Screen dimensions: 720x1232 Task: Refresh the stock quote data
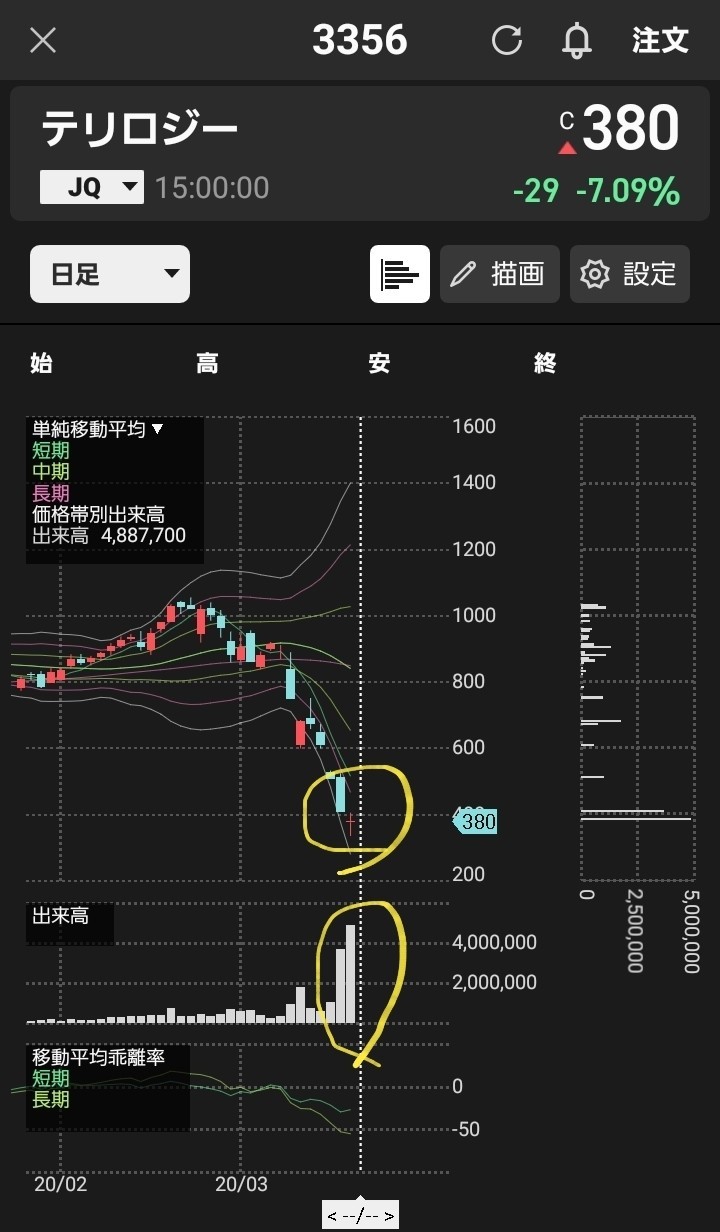(507, 40)
